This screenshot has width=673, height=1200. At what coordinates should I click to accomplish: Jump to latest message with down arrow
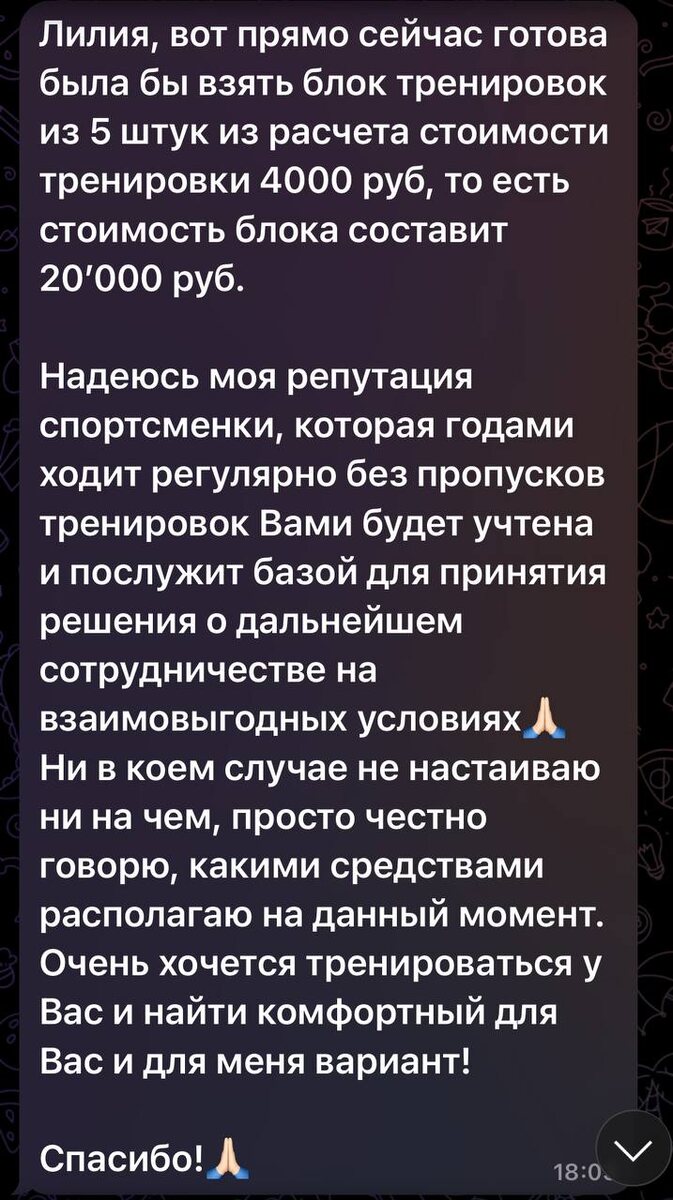[634, 1148]
